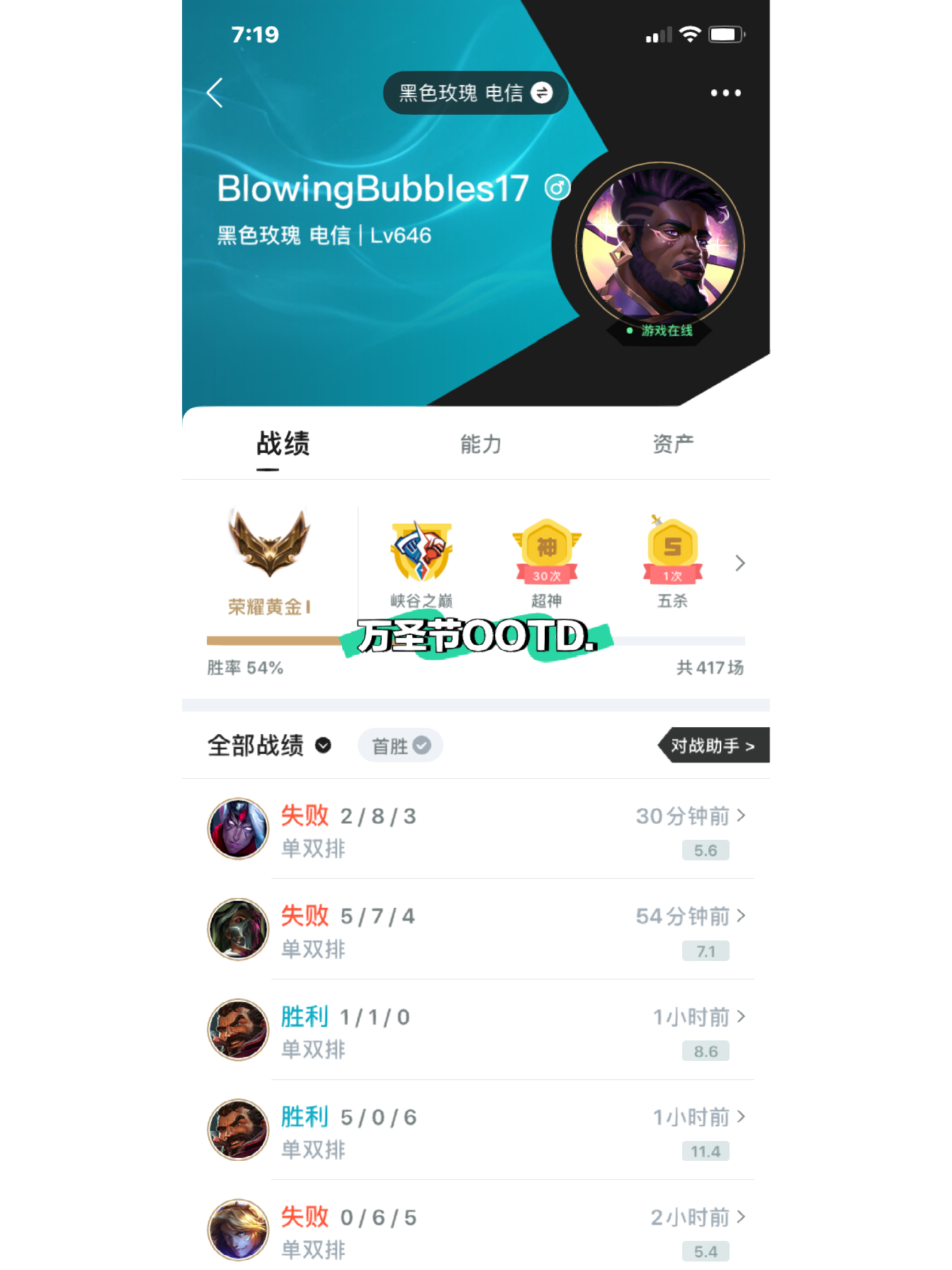Switch to the 资产 tab
The image size is (952, 1270).
coord(673,444)
